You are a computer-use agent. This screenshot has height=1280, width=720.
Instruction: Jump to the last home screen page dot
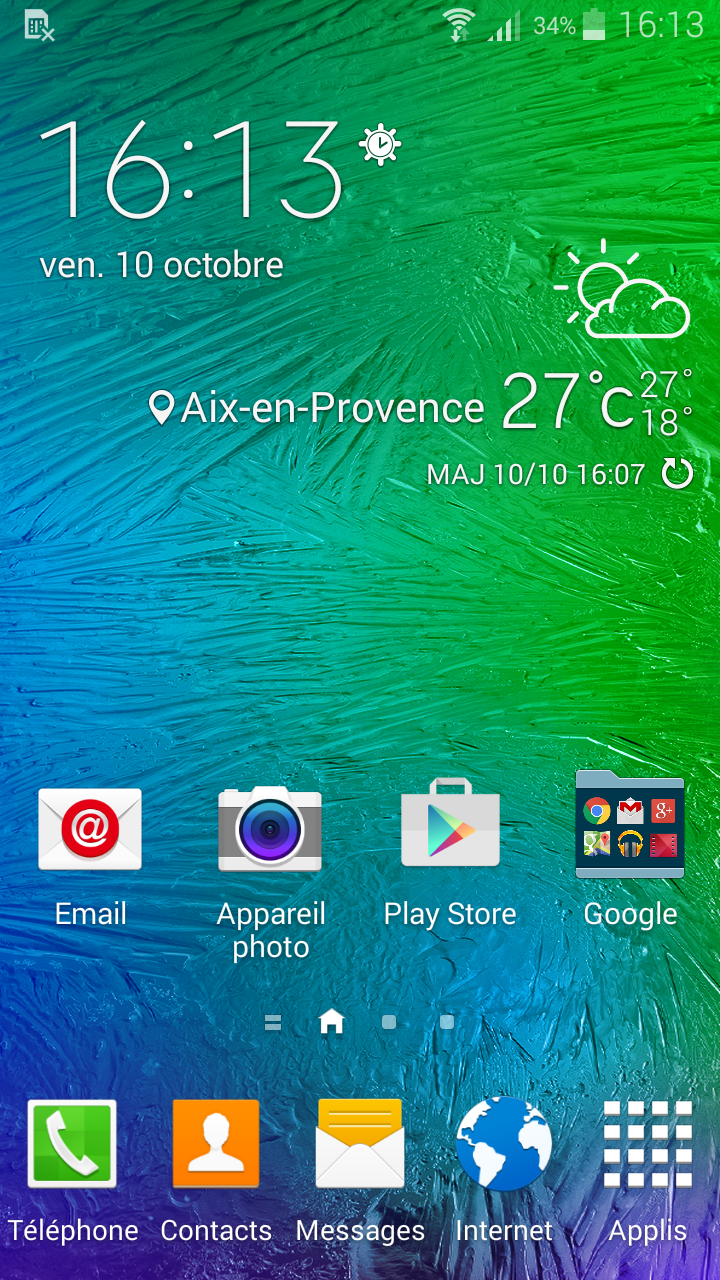pyautogui.click(x=447, y=1022)
